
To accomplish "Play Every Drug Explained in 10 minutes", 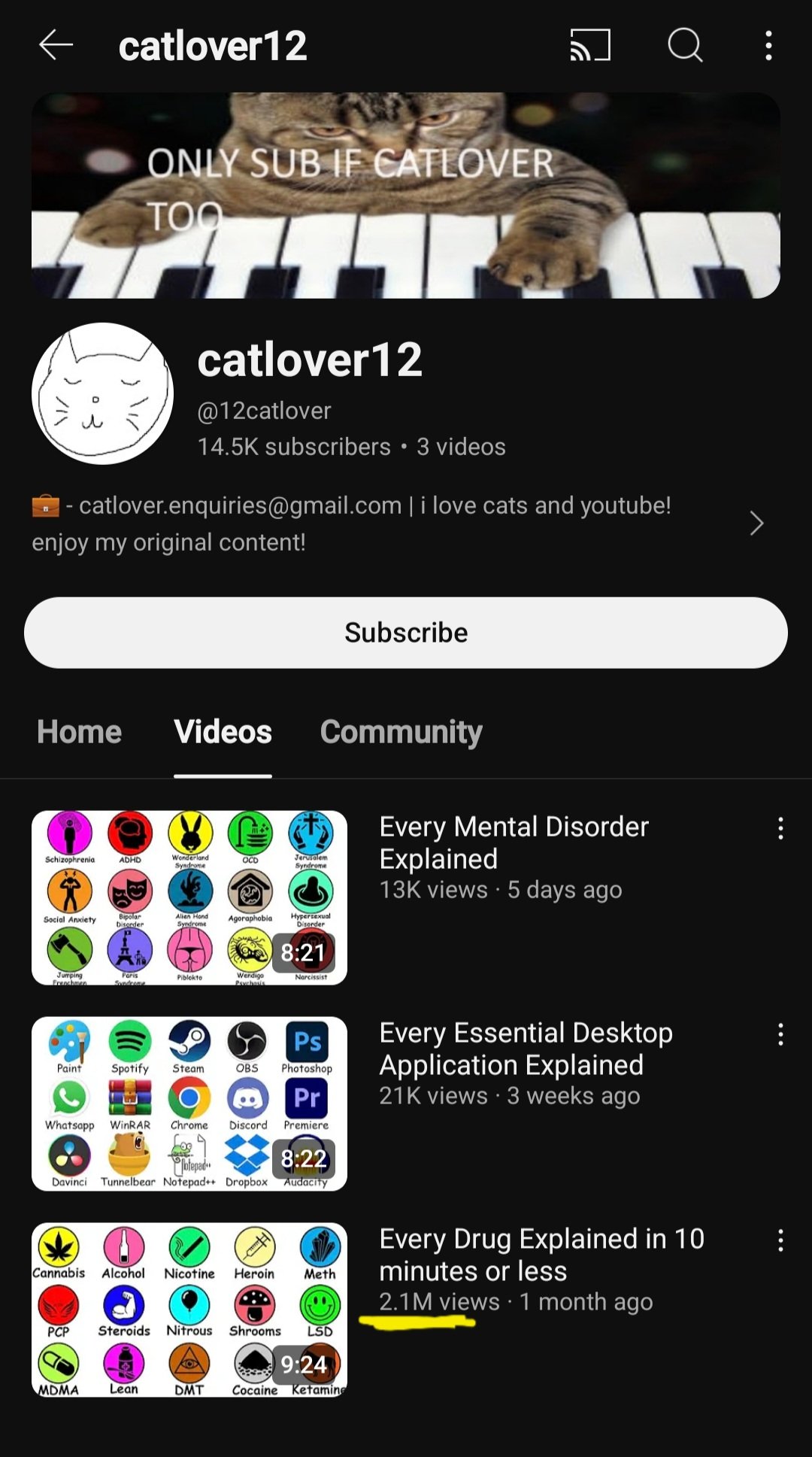I will (189, 1310).
